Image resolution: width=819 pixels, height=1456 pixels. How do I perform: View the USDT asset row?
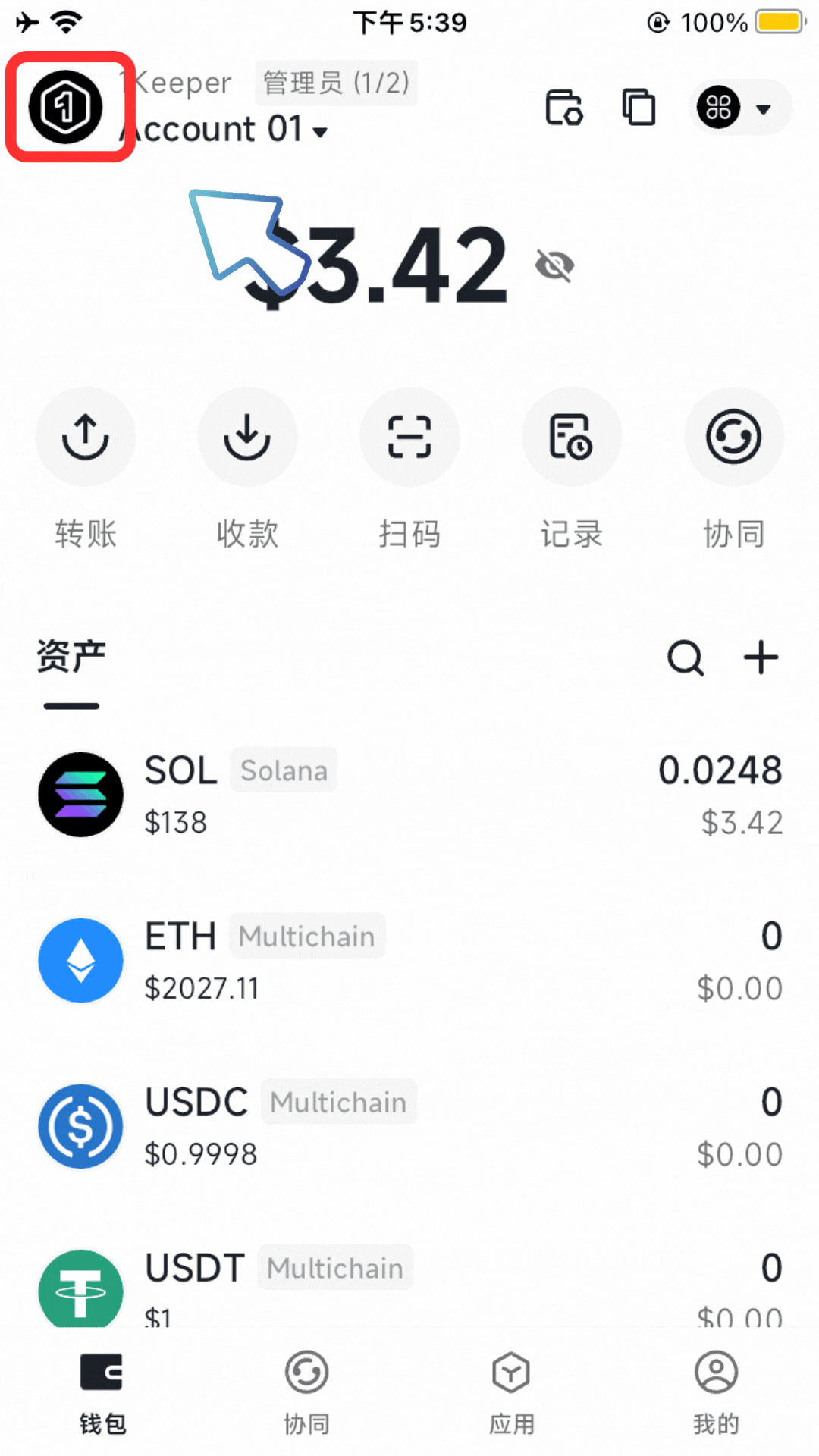point(409,1286)
